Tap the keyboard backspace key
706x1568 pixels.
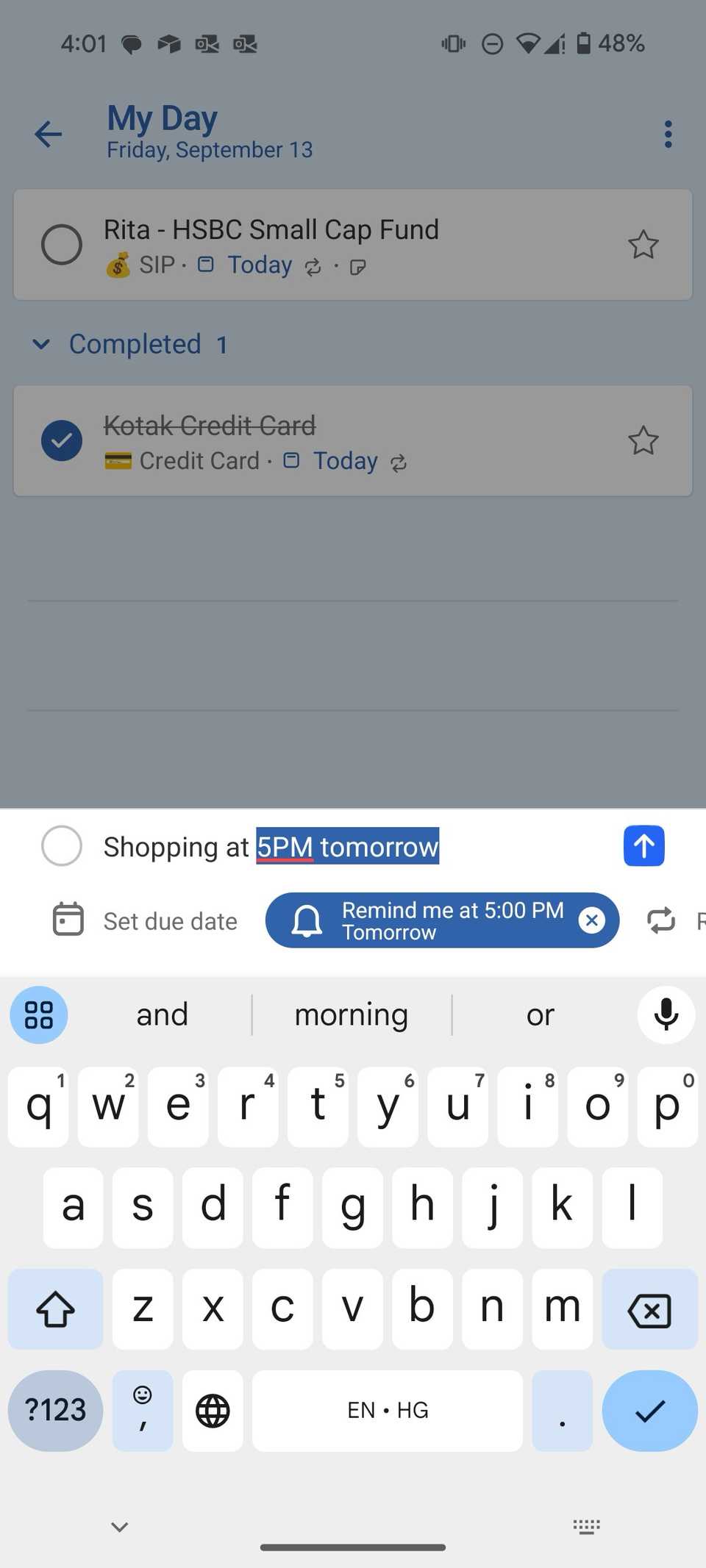tap(649, 1309)
